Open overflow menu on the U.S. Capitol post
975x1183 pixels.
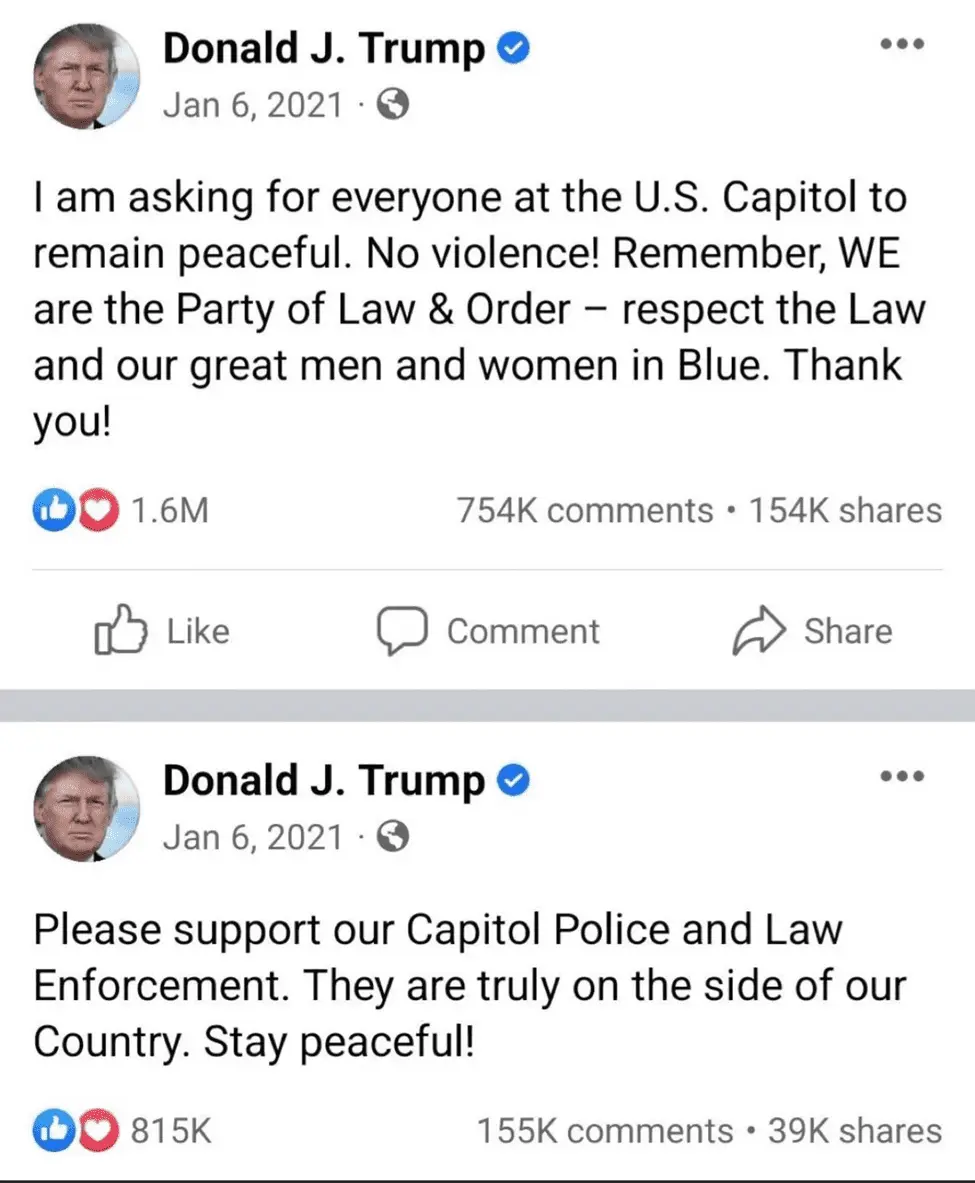point(903,47)
